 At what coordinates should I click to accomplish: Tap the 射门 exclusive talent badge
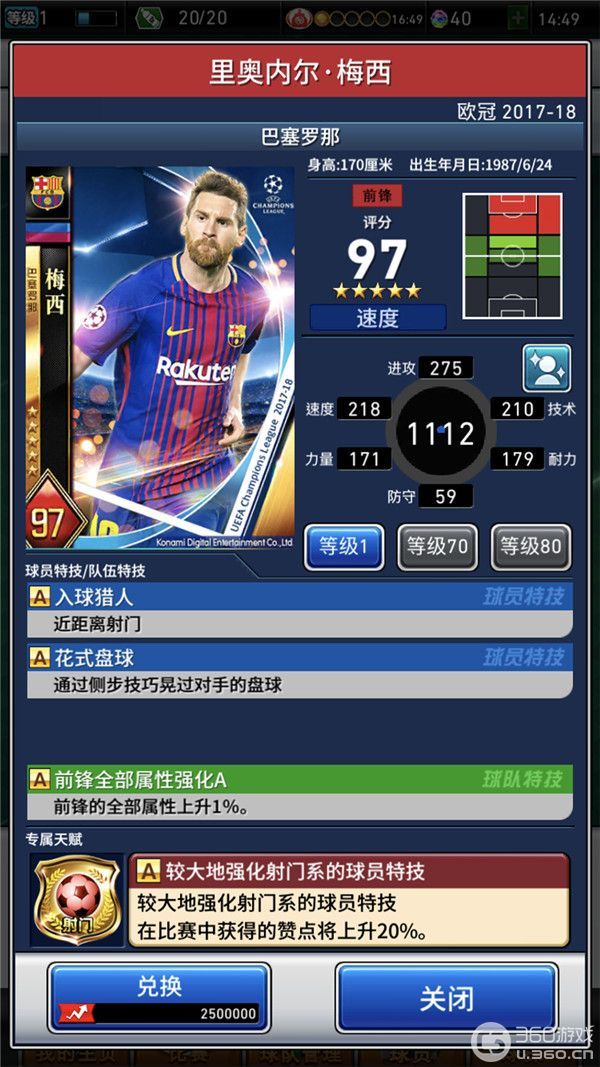75,899
